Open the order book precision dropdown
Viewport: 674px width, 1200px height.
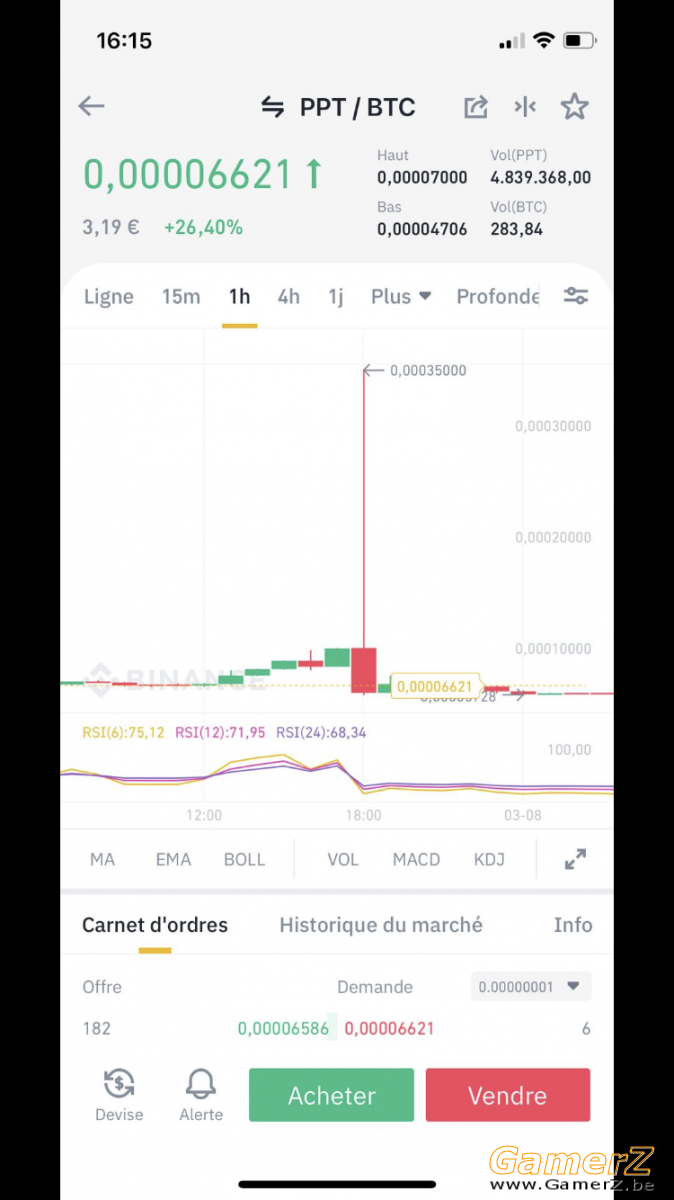pyautogui.click(x=531, y=987)
